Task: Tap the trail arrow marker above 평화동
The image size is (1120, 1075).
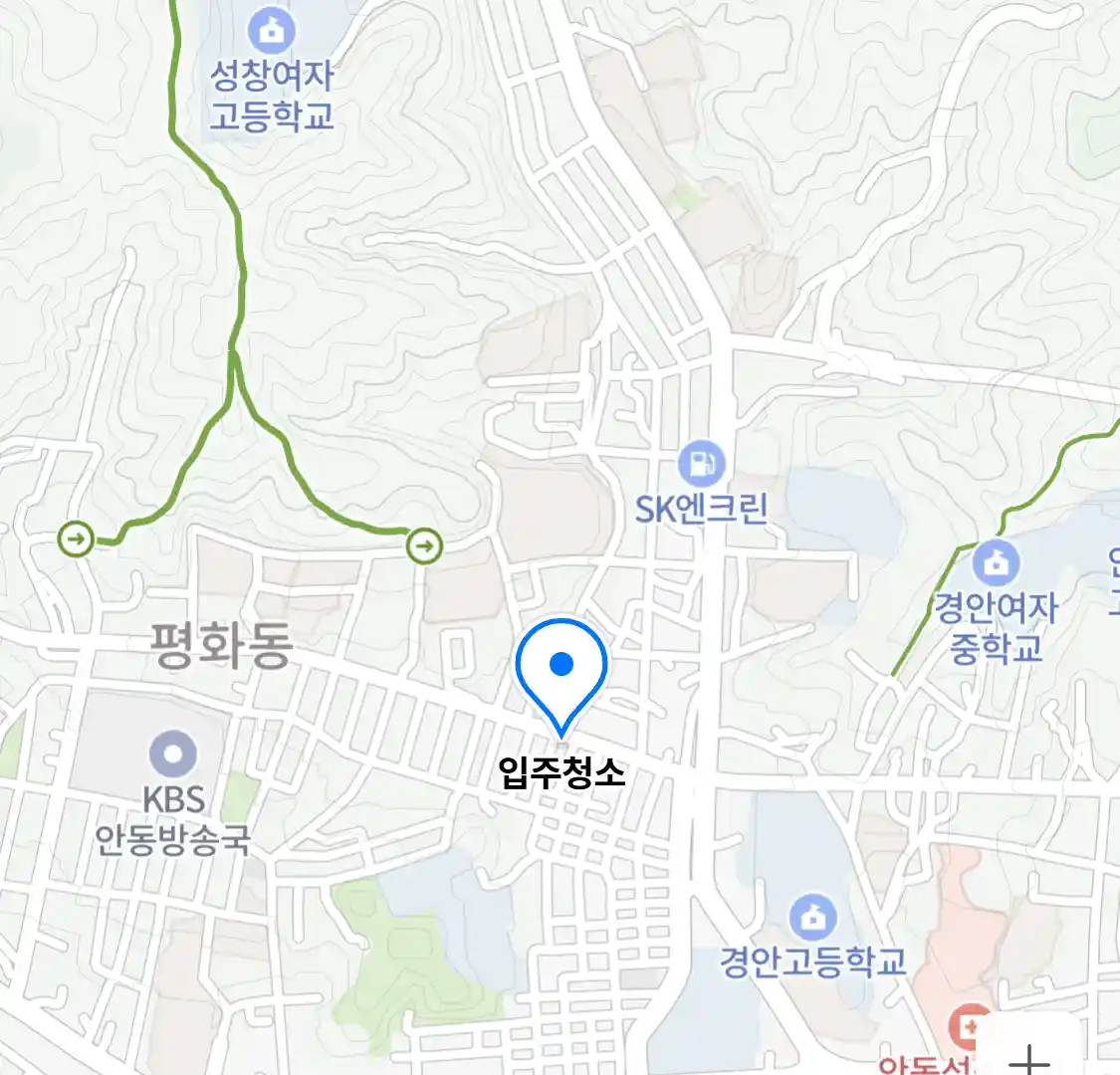Action: (76, 540)
